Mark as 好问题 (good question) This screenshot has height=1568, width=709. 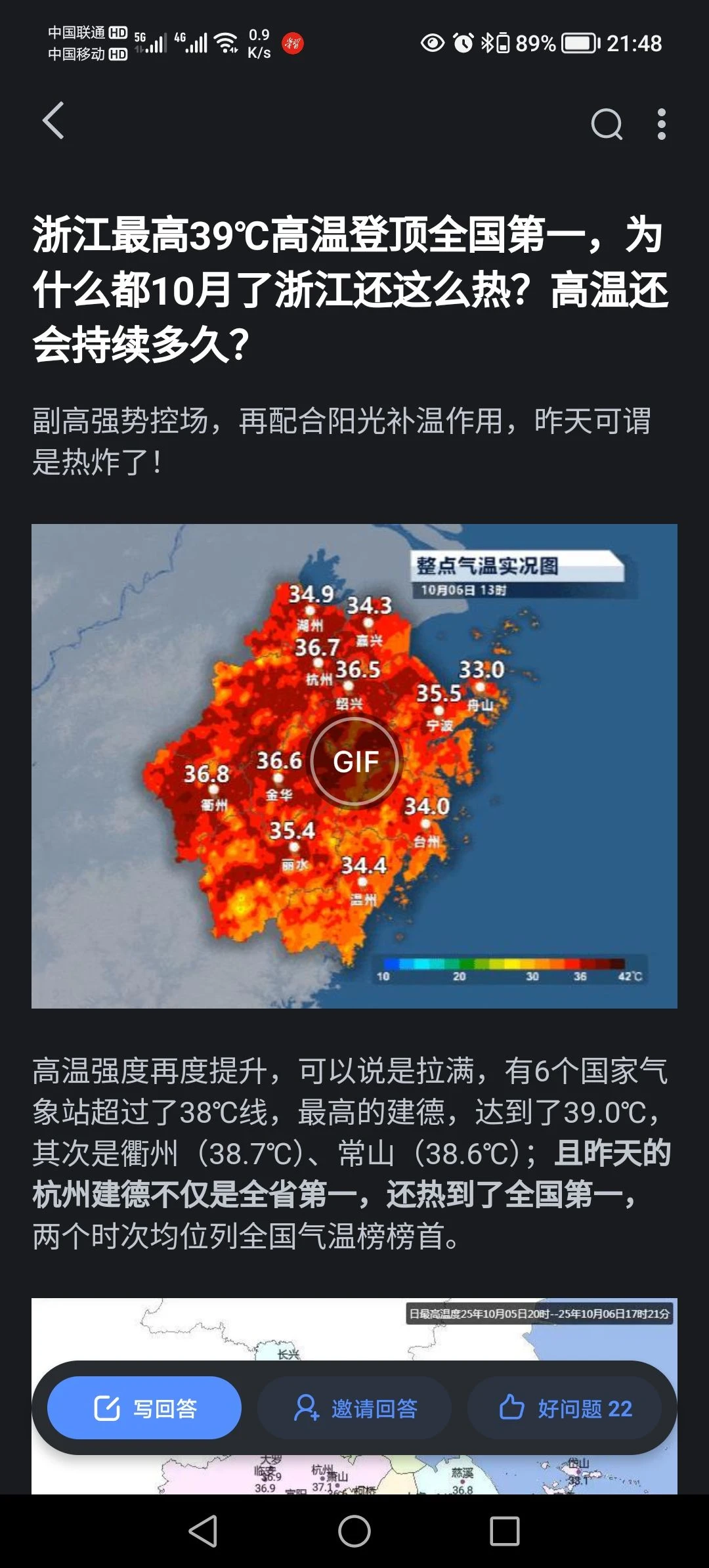565,1408
